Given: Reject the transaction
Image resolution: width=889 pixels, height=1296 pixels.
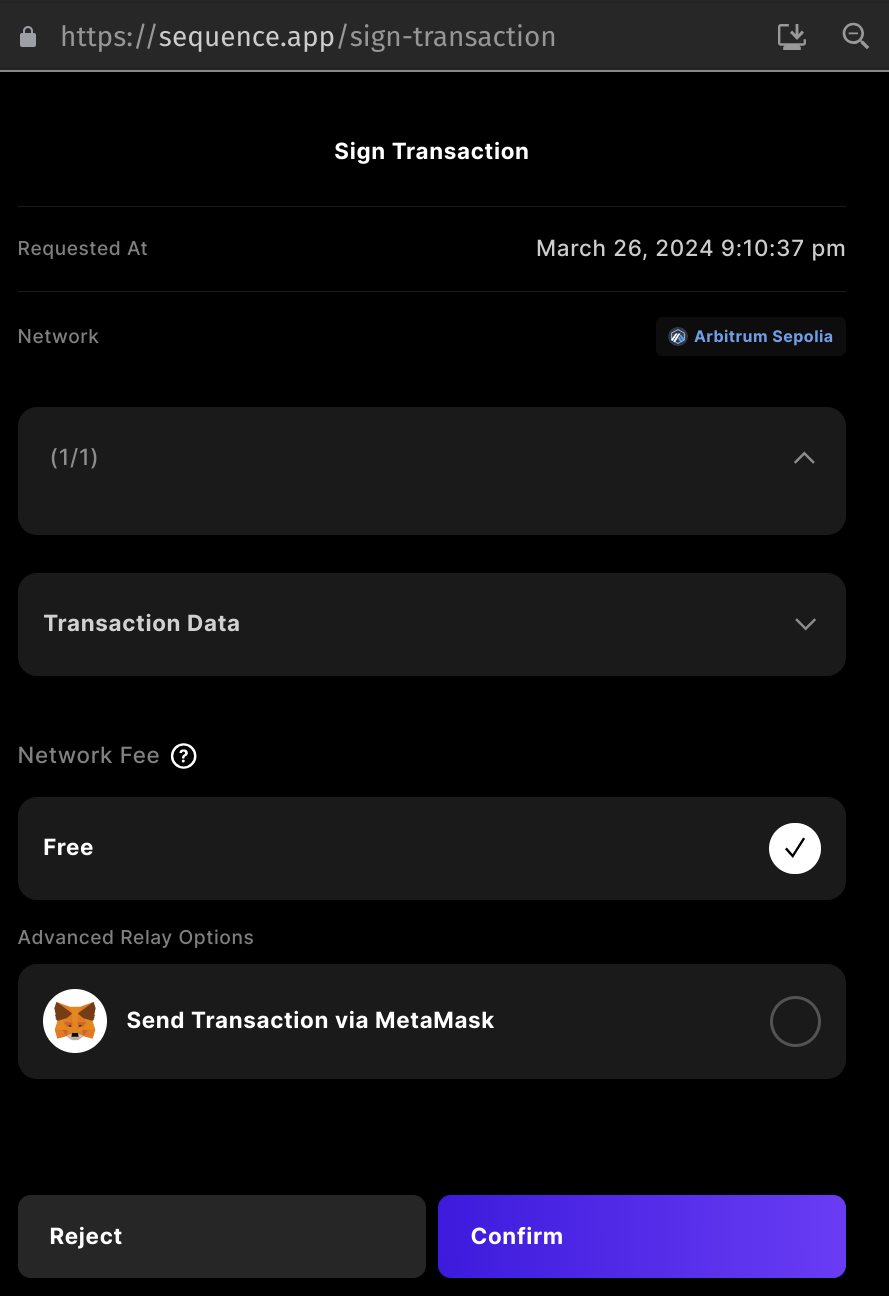Looking at the screenshot, I should pos(221,1236).
